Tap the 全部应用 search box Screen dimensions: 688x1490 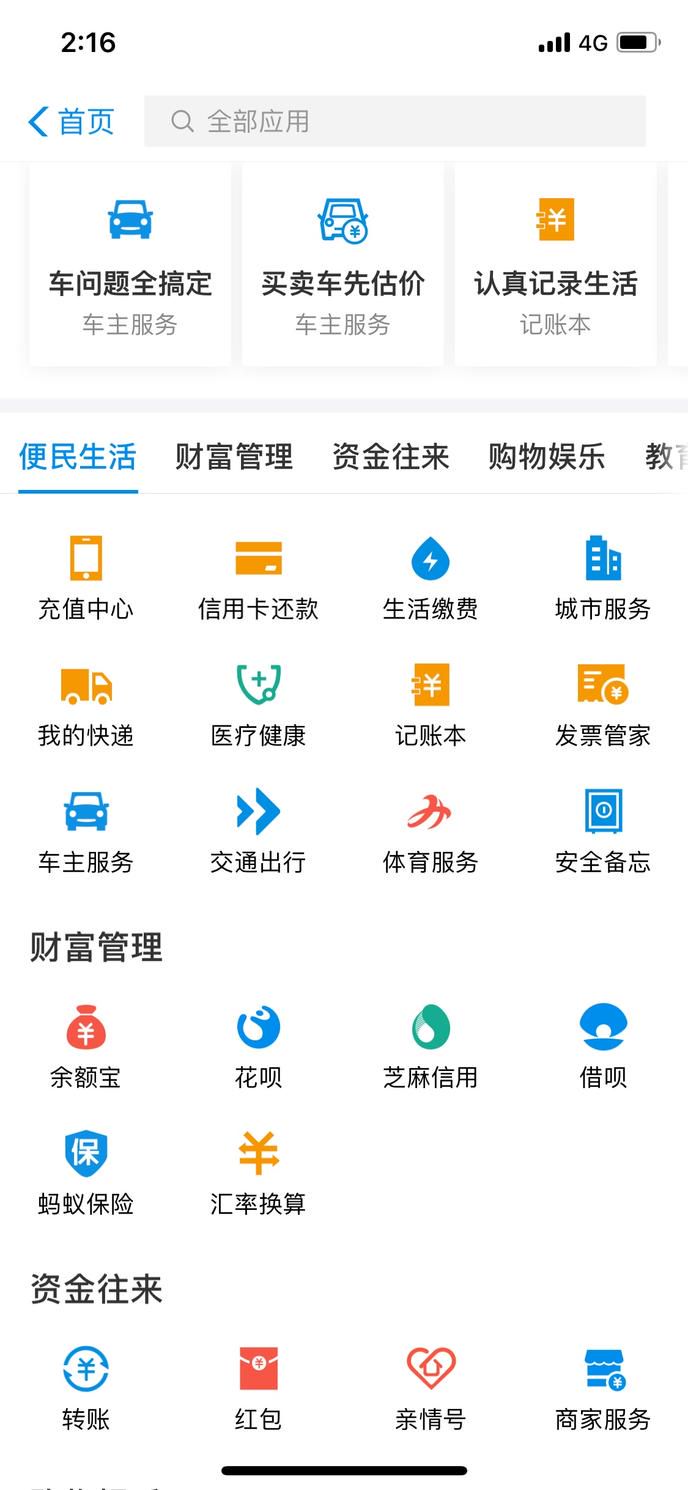pyautogui.click(x=395, y=121)
